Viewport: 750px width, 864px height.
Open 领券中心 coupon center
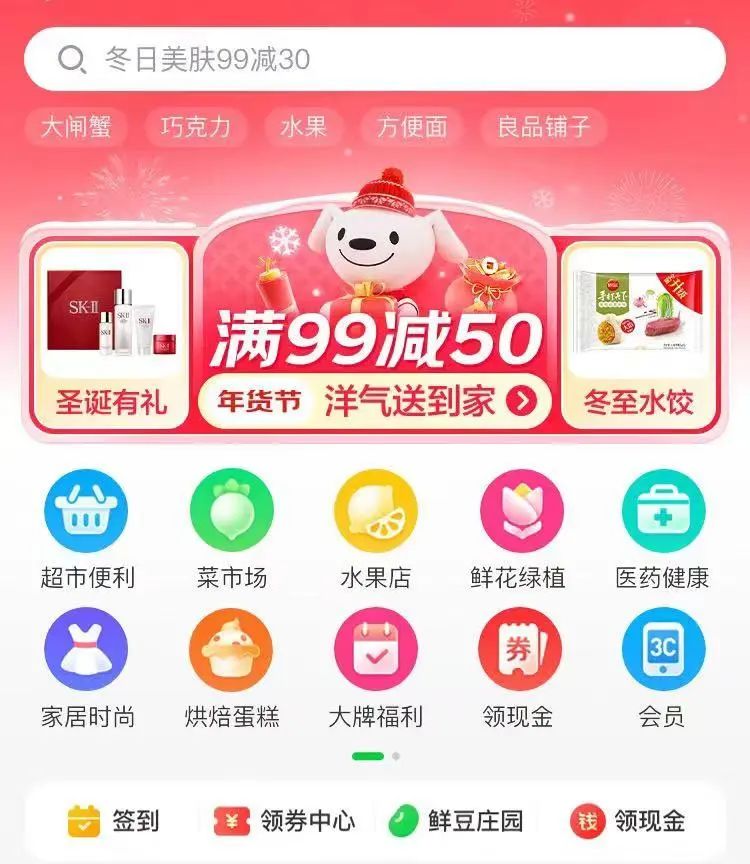point(285,822)
